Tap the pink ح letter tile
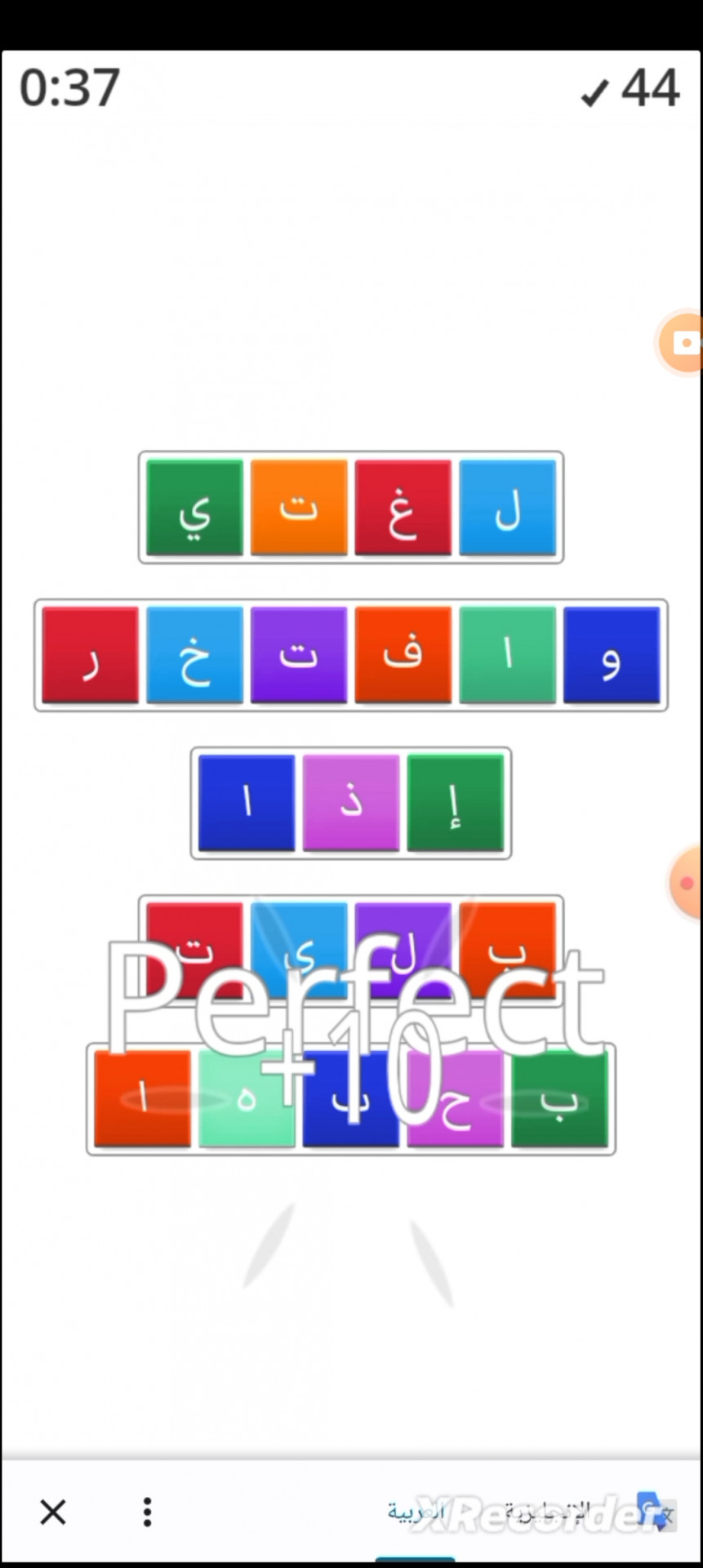Viewport: 703px width, 1568px height. [455, 1098]
